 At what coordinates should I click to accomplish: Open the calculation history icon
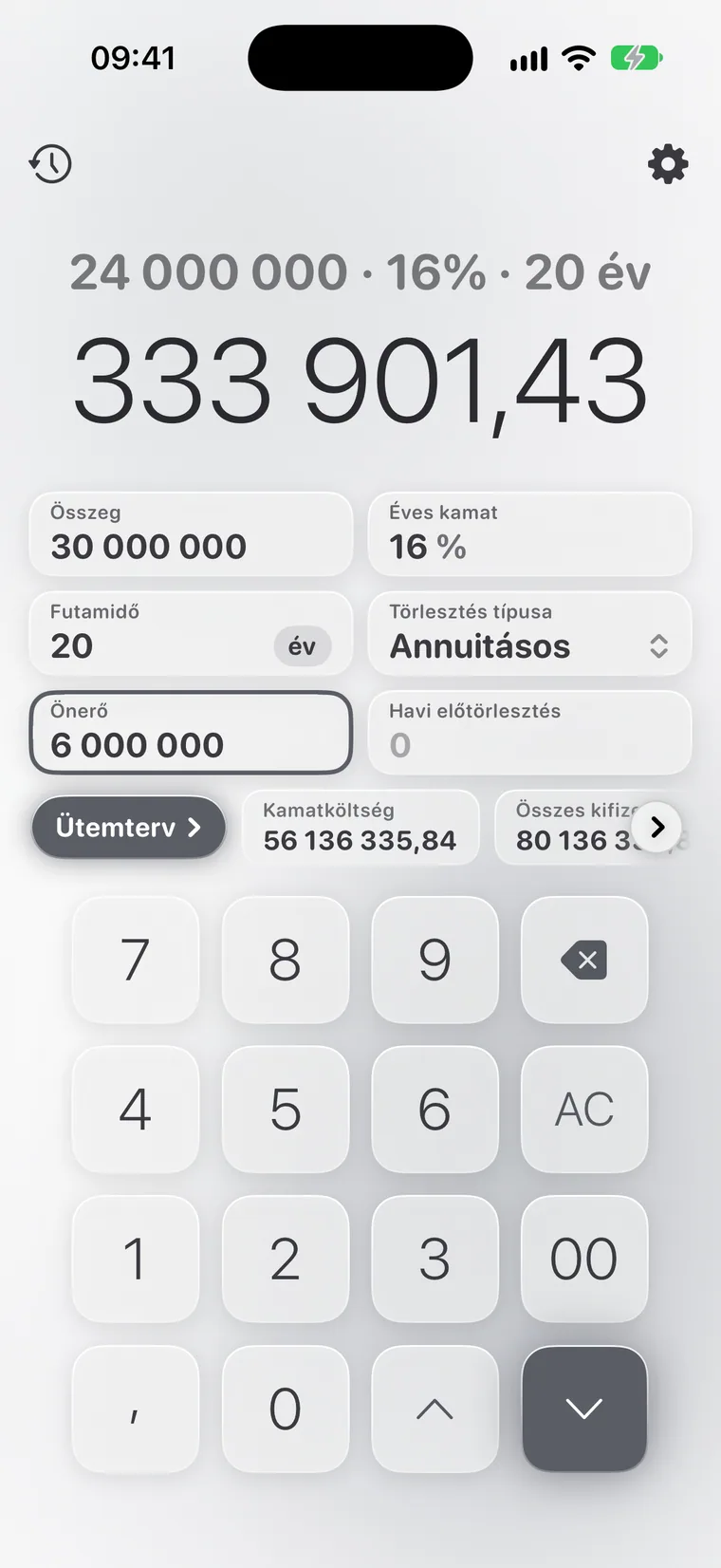(x=50, y=164)
